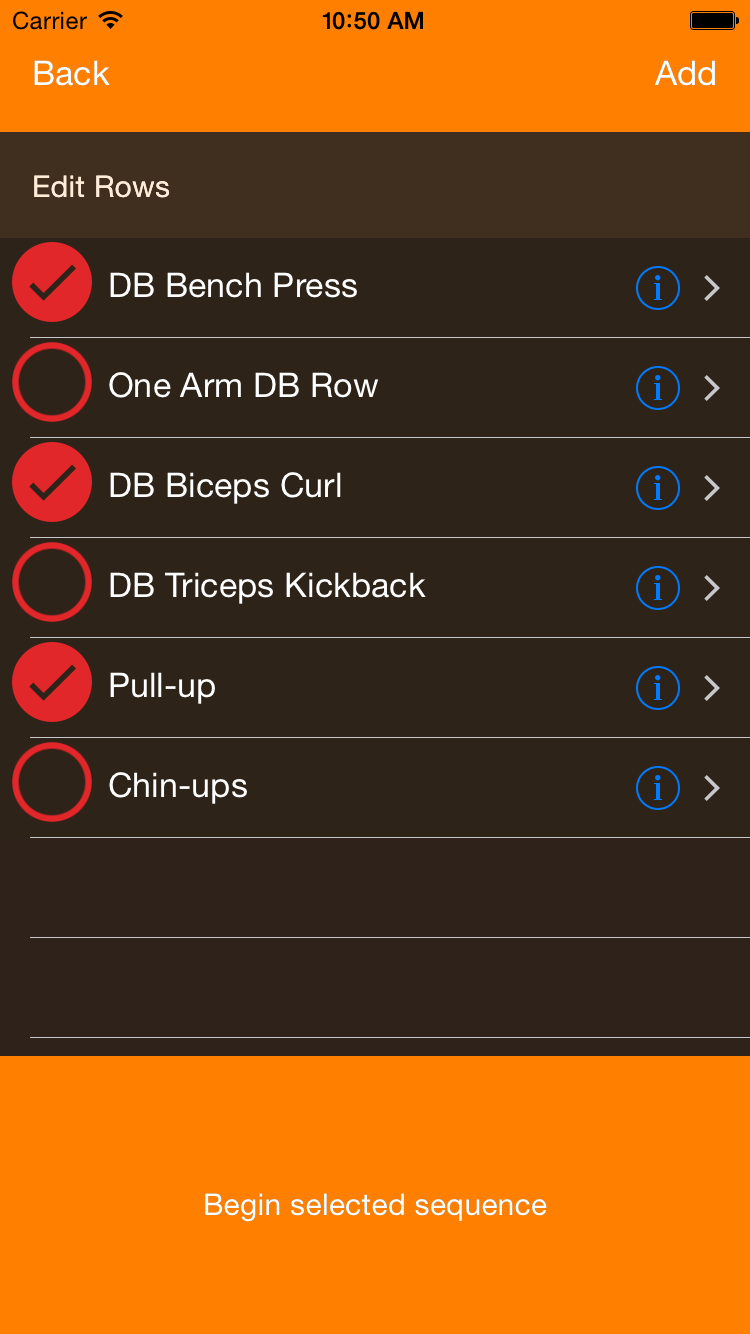The width and height of the screenshot is (750, 1334).
Task: Open the Chin-ups info icon
Action: click(x=658, y=788)
